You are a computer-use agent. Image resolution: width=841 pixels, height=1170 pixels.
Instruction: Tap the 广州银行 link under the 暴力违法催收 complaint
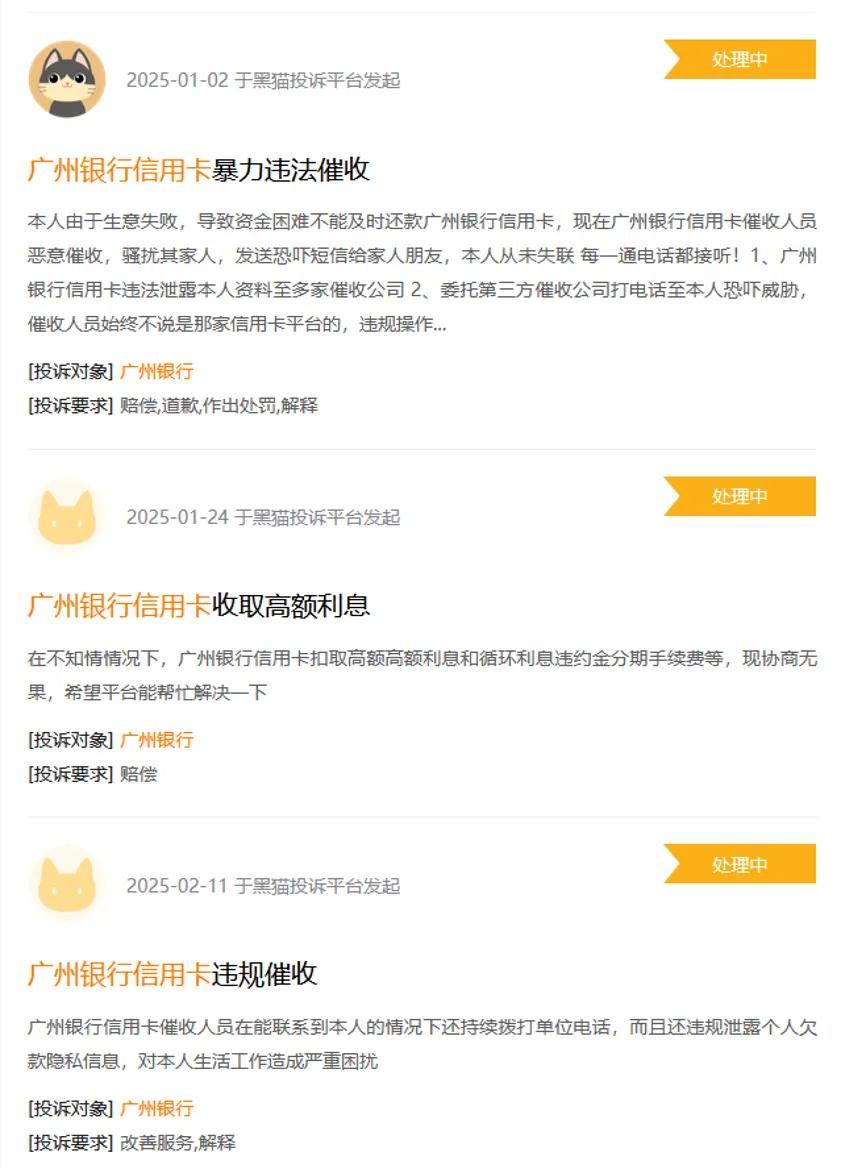click(156, 372)
